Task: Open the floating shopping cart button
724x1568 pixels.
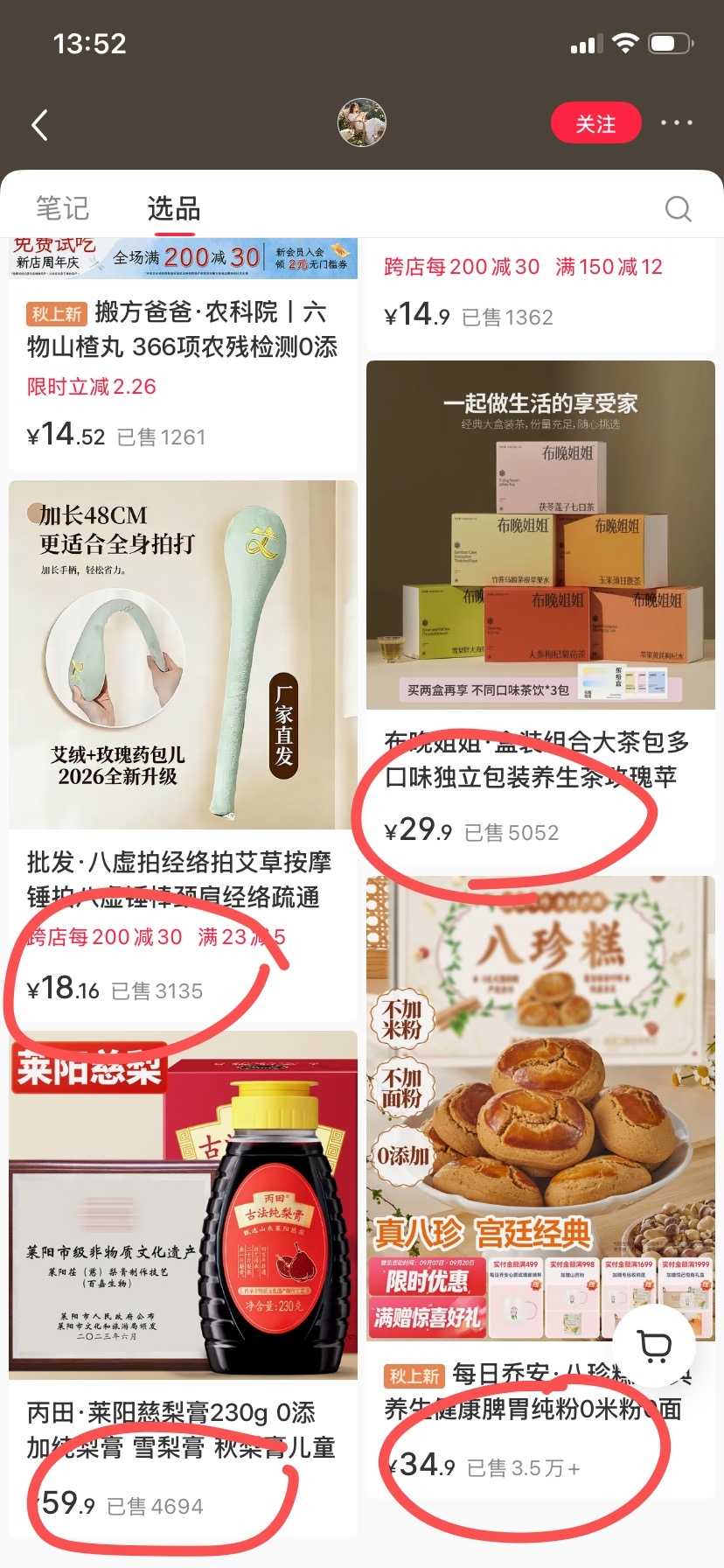Action: tap(654, 1346)
